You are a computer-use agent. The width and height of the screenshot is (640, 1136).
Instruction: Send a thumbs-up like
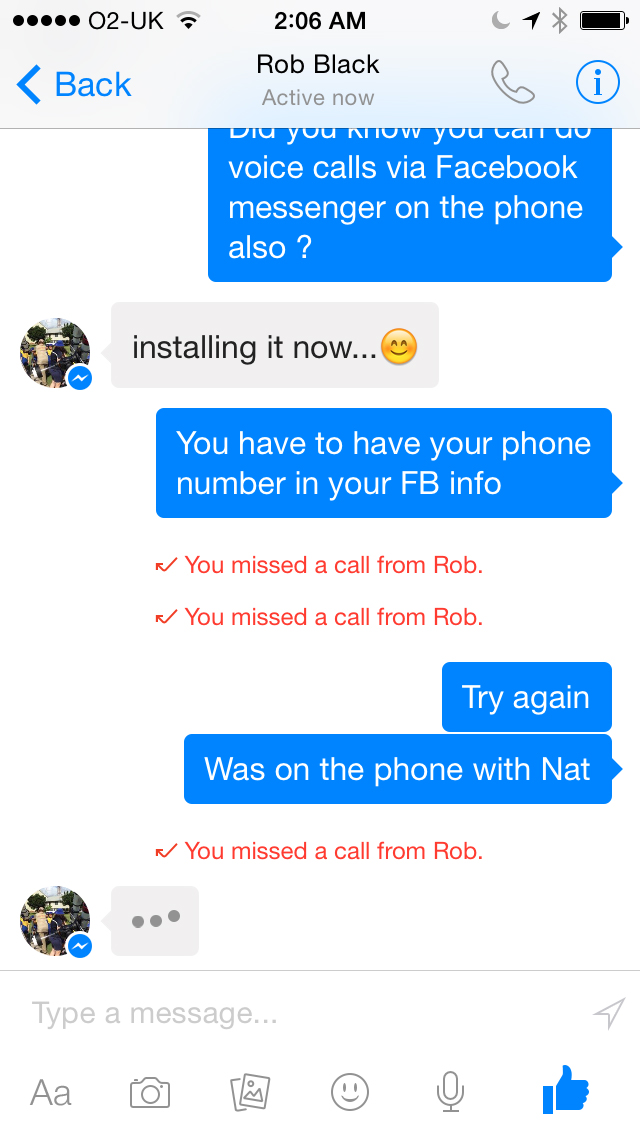click(x=565, y=1090)
